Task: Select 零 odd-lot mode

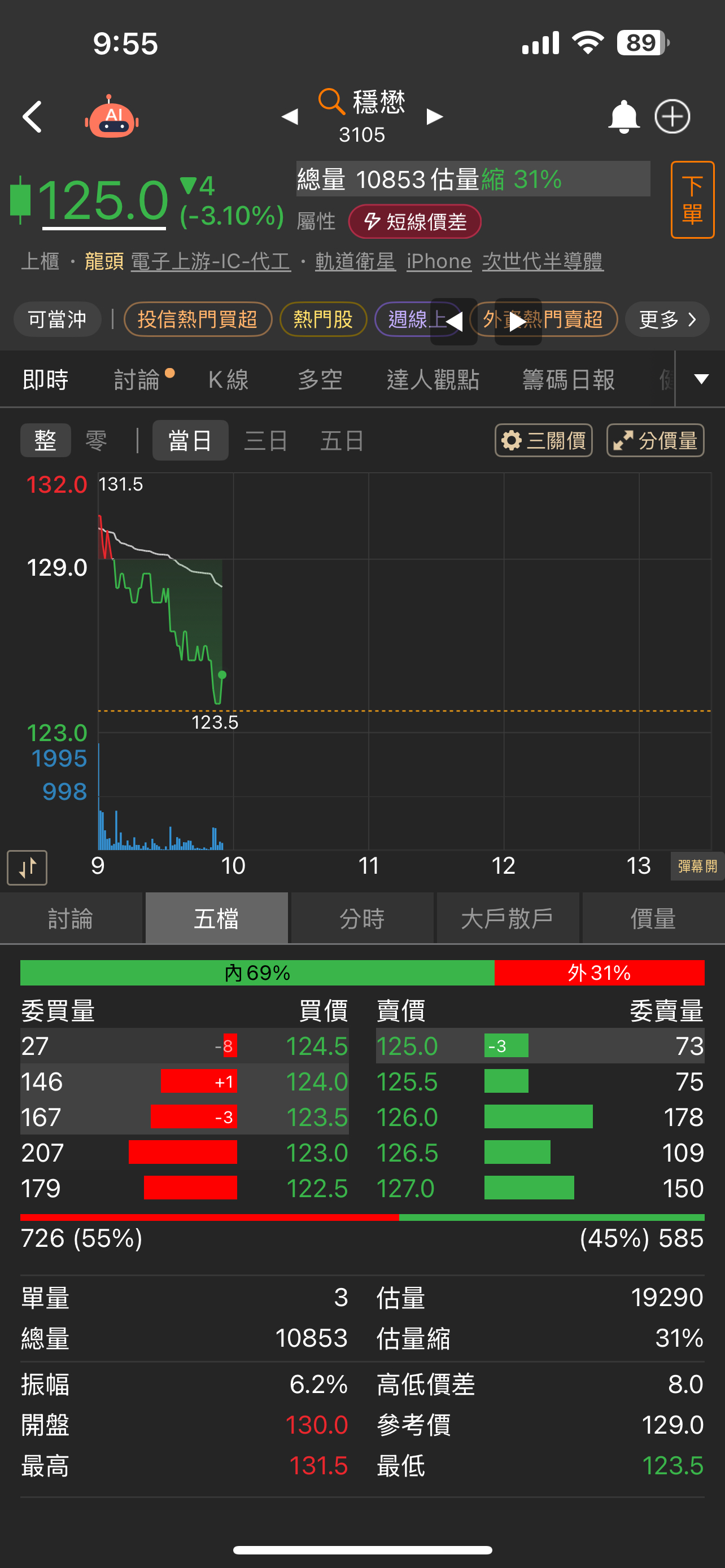Action: point(96,440)
